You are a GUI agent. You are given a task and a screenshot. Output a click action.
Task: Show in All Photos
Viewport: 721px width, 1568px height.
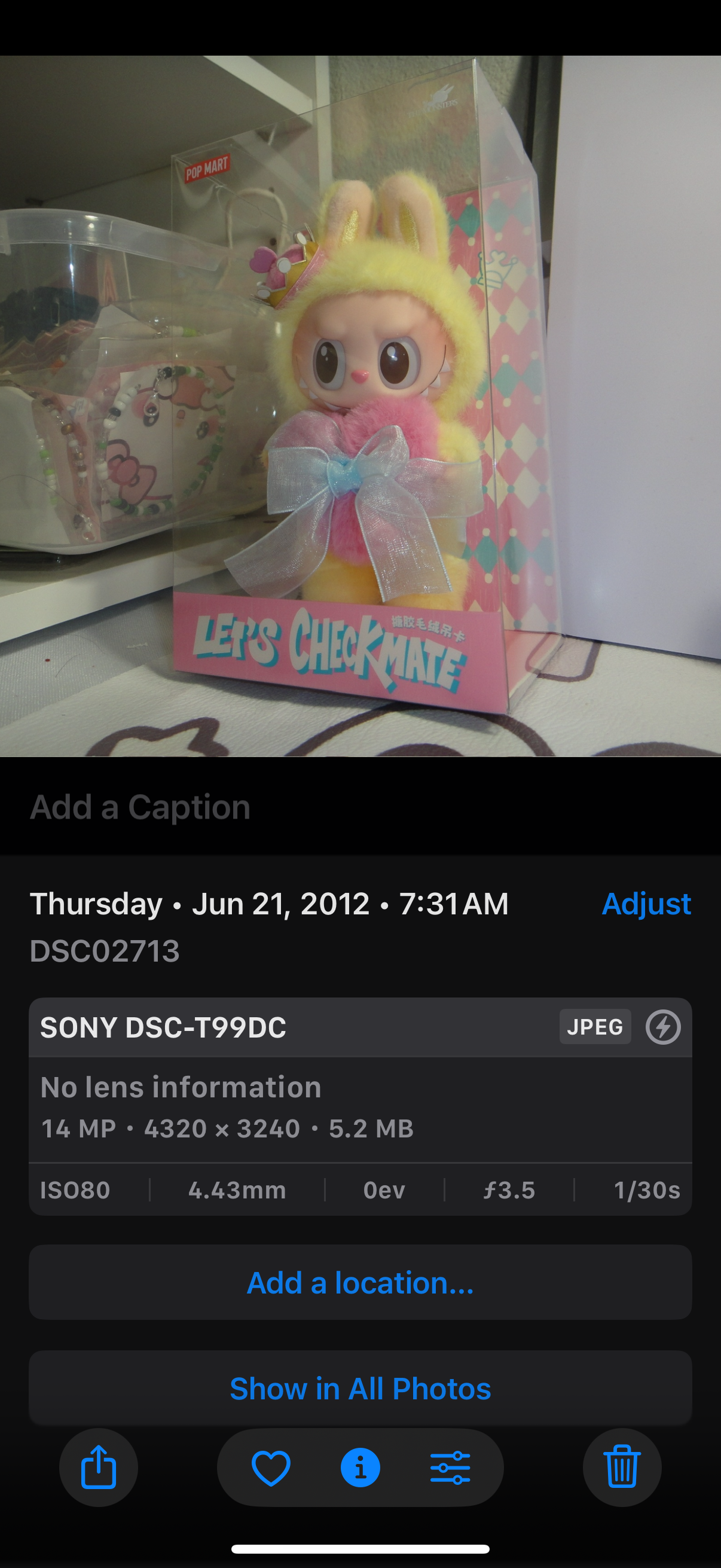(x=360, y=1388)
